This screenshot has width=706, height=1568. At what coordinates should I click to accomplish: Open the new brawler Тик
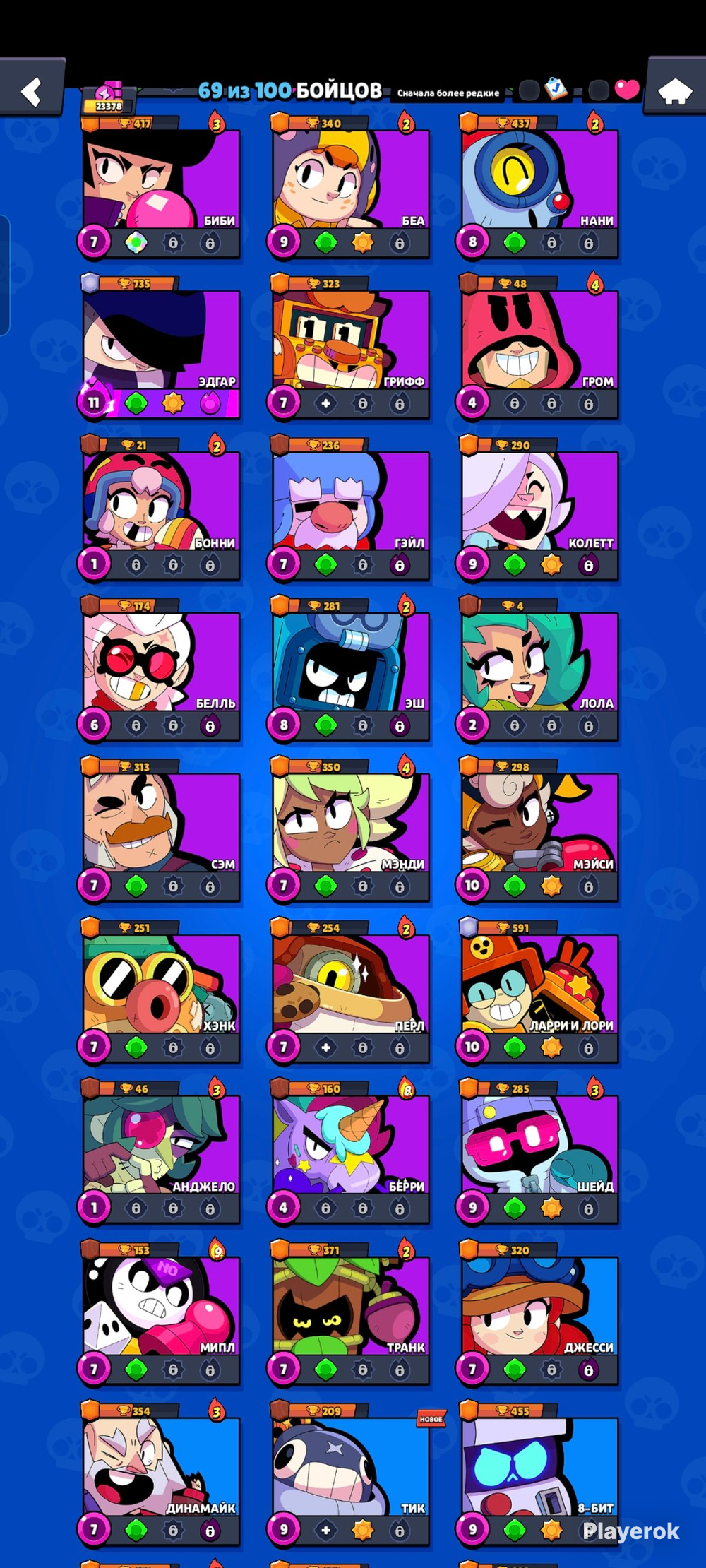(x=350, y=1468)
